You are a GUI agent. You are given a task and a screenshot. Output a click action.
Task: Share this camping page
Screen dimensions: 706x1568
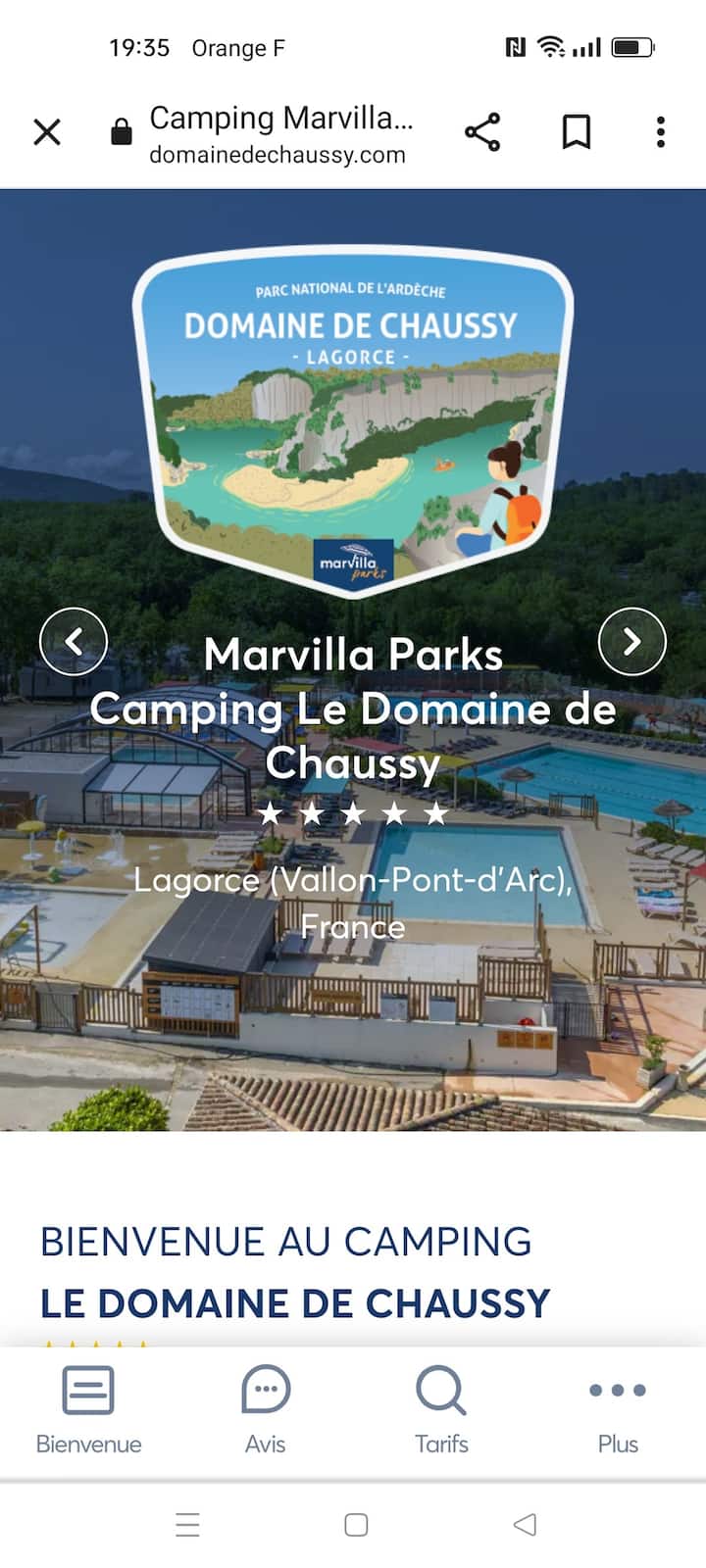[x=481, y=131]
